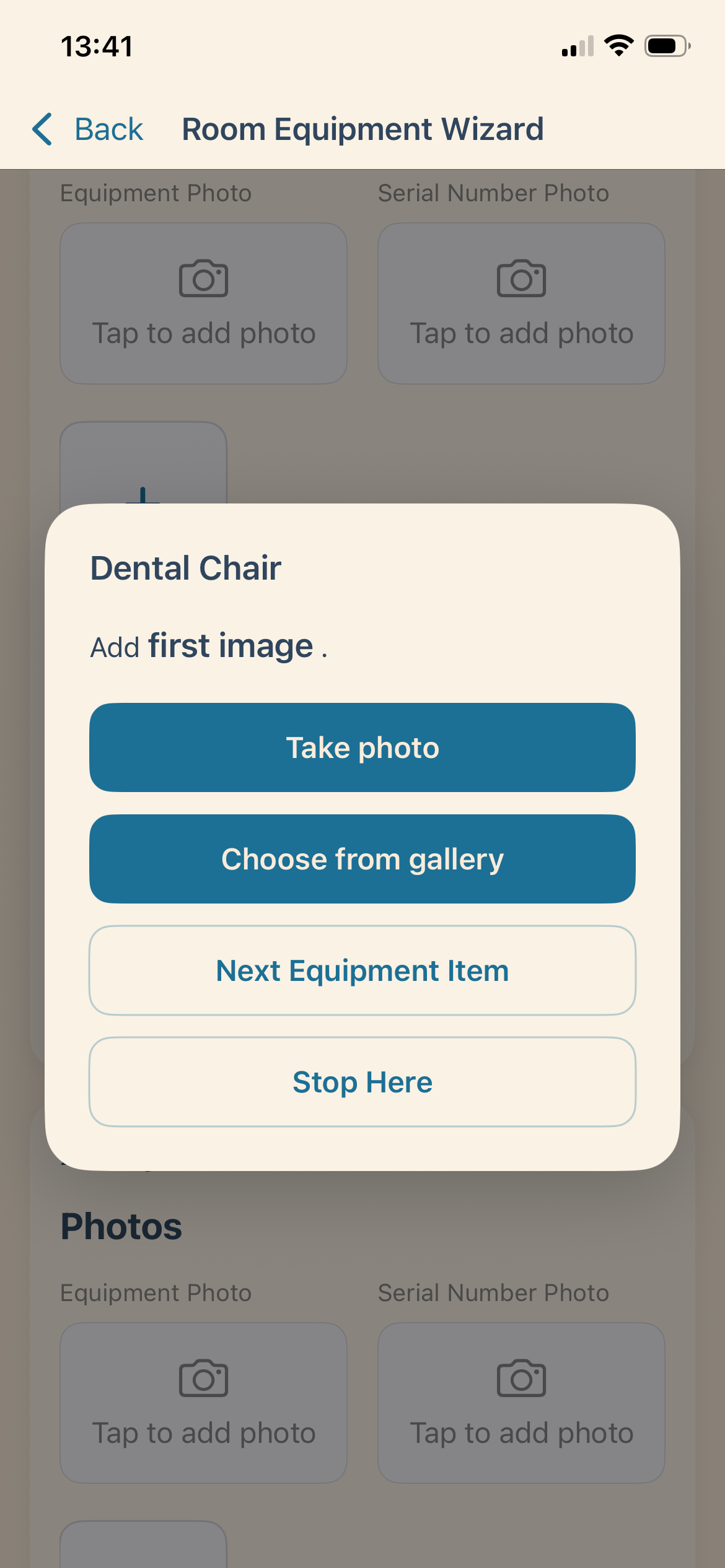Screen dimensions: 725x1568
Task: Tap the Room Equipment Wizard title
Action: (362, 129)
